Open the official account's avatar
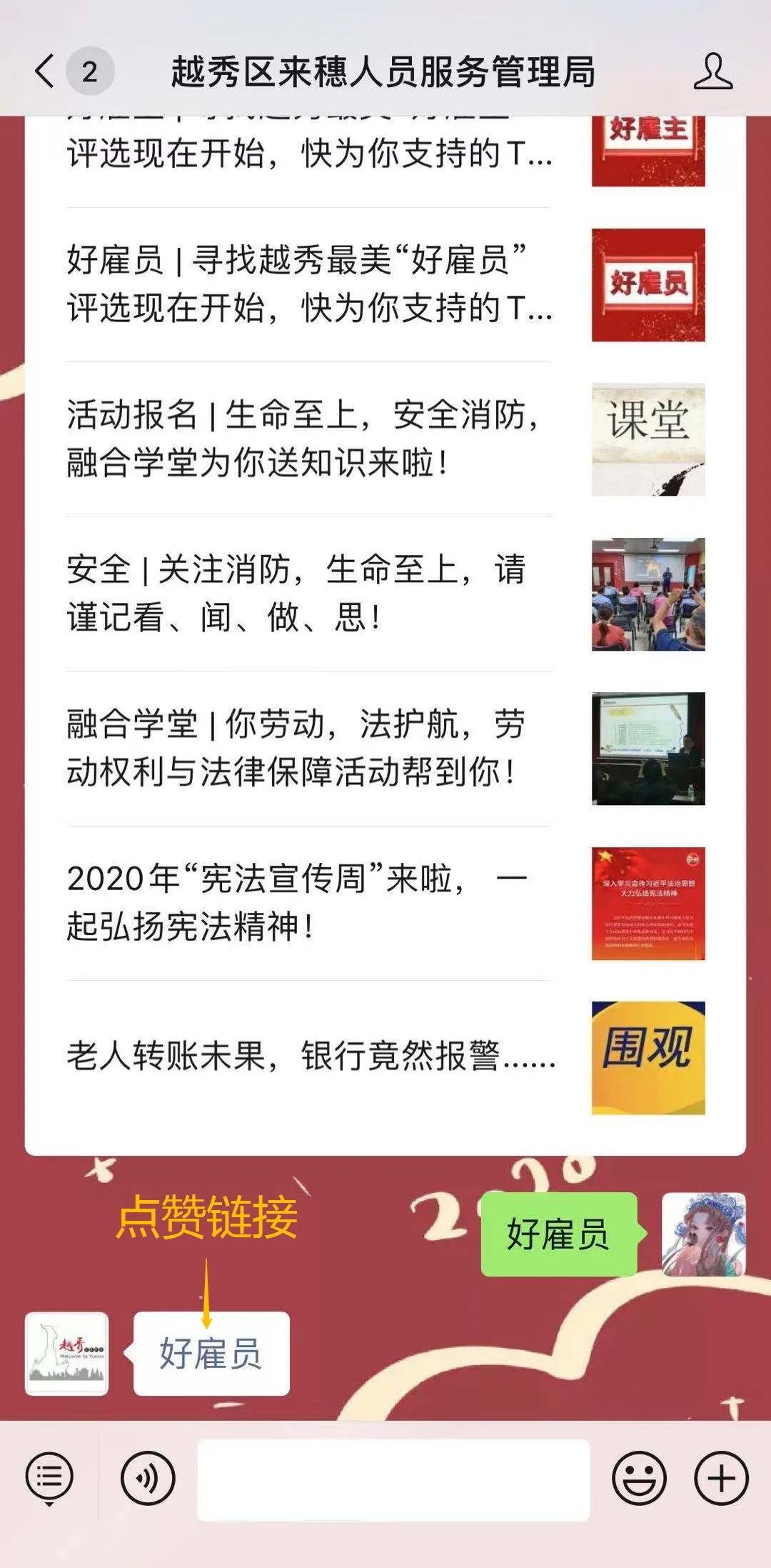The image size is (771, 1568). click(x=67, y=1354)
